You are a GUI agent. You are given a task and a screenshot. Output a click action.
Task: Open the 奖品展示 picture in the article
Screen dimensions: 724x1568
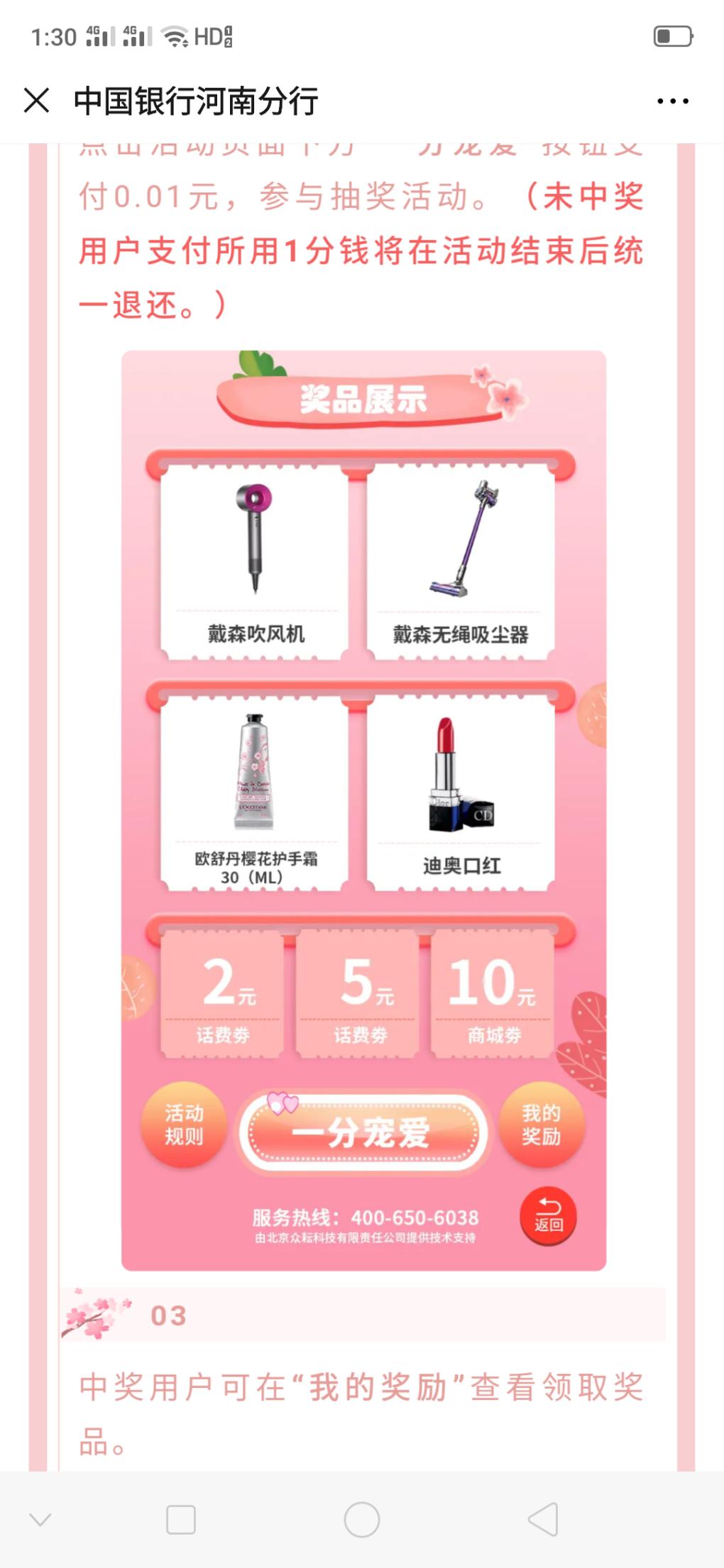(363, 809)
